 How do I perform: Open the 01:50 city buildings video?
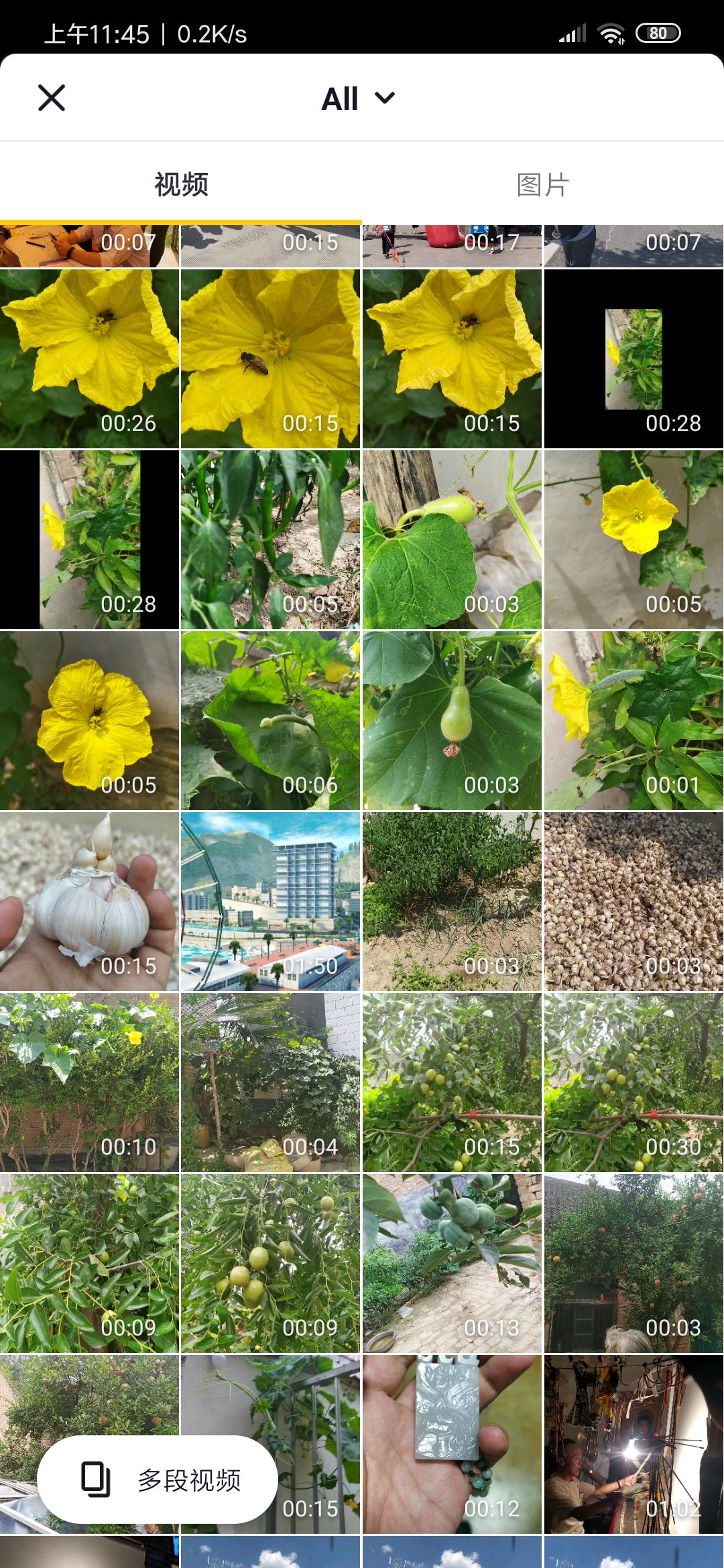click(271, 905)
